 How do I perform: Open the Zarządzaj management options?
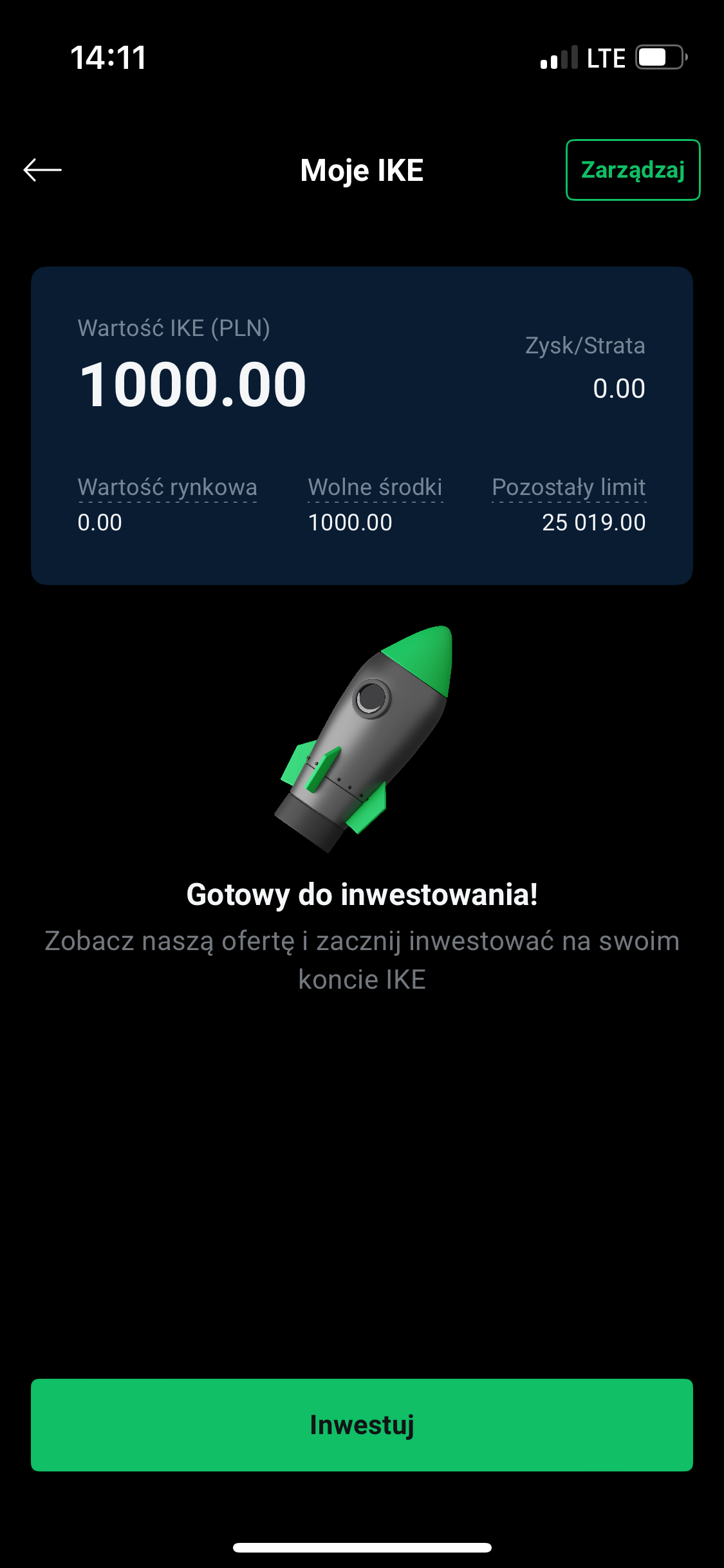(633, 170)
